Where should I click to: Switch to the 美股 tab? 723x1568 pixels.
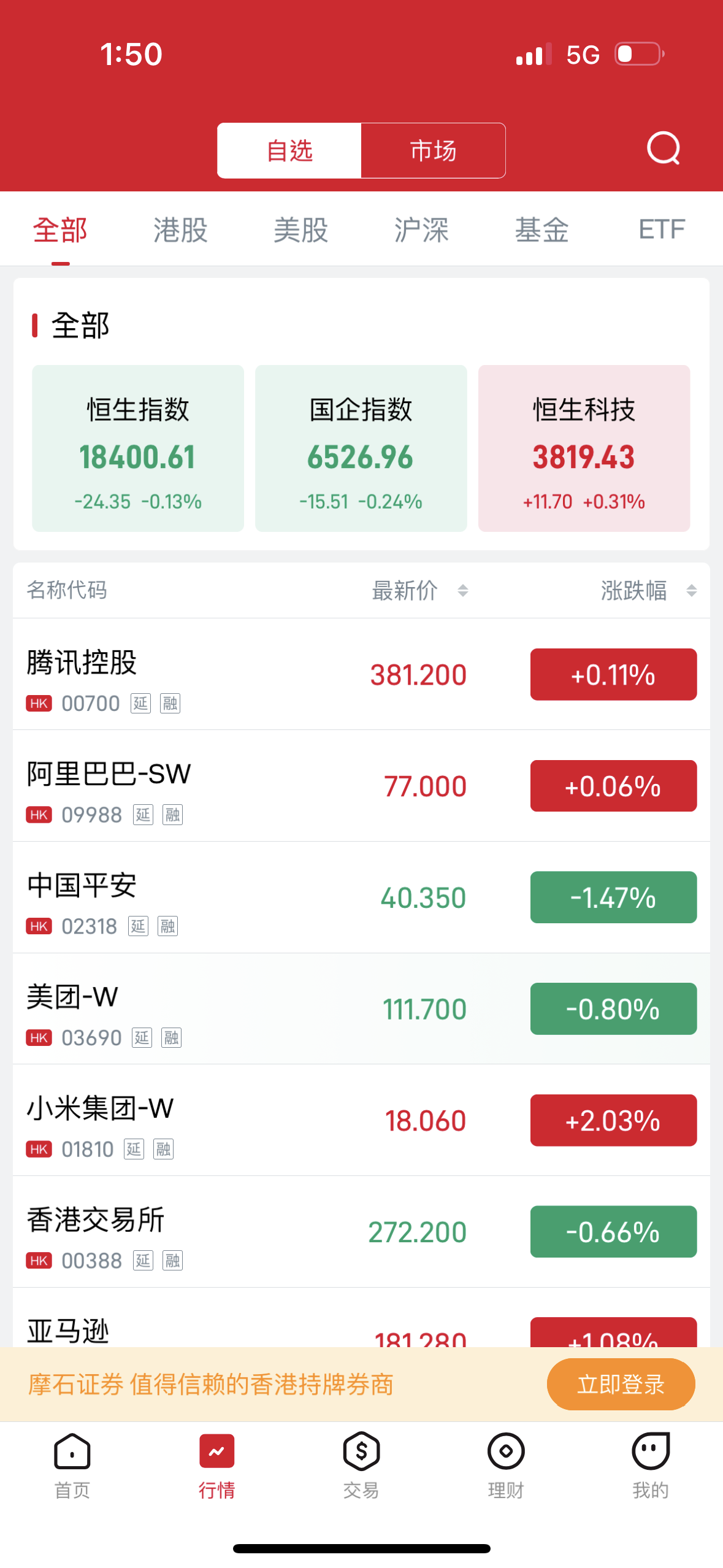click(x=300, y=231)
